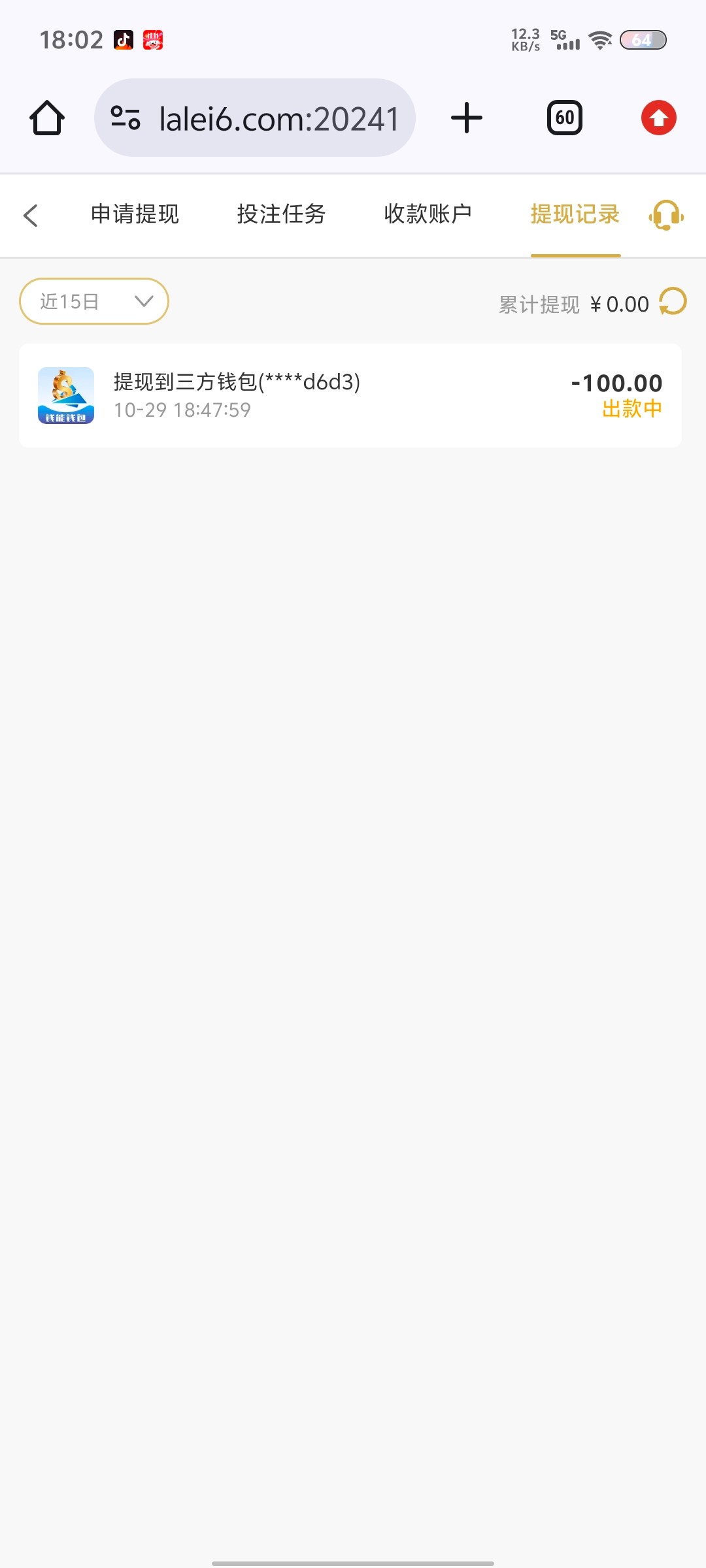This screenshot has width=706, height=1568.
Task: Tap the 提现记录 tab
Action: tap(575, 214)
